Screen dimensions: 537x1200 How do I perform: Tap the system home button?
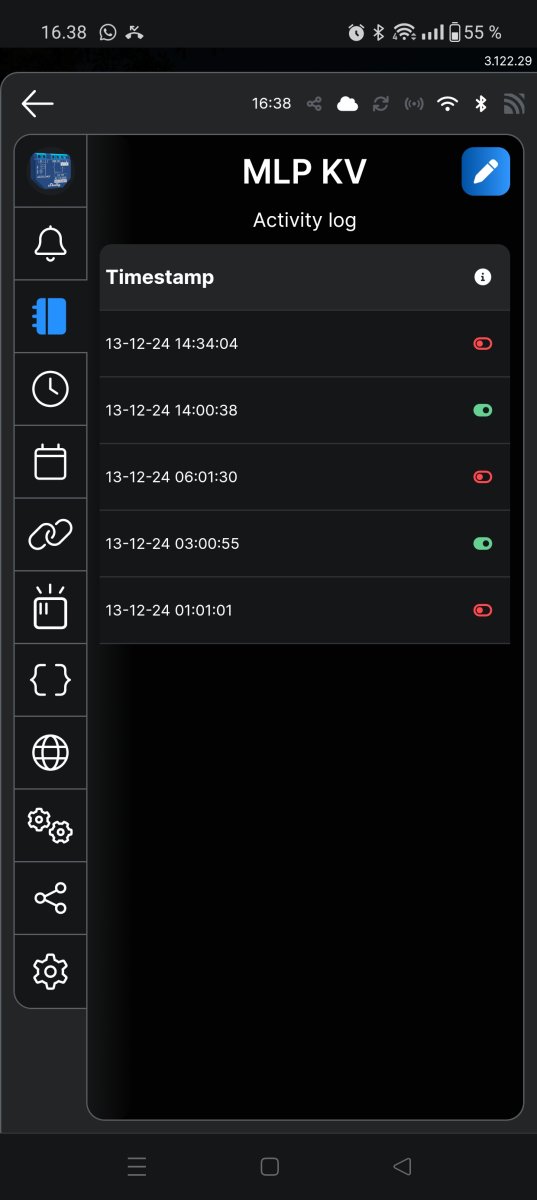pyautogui.click(x=269, y=1166)
